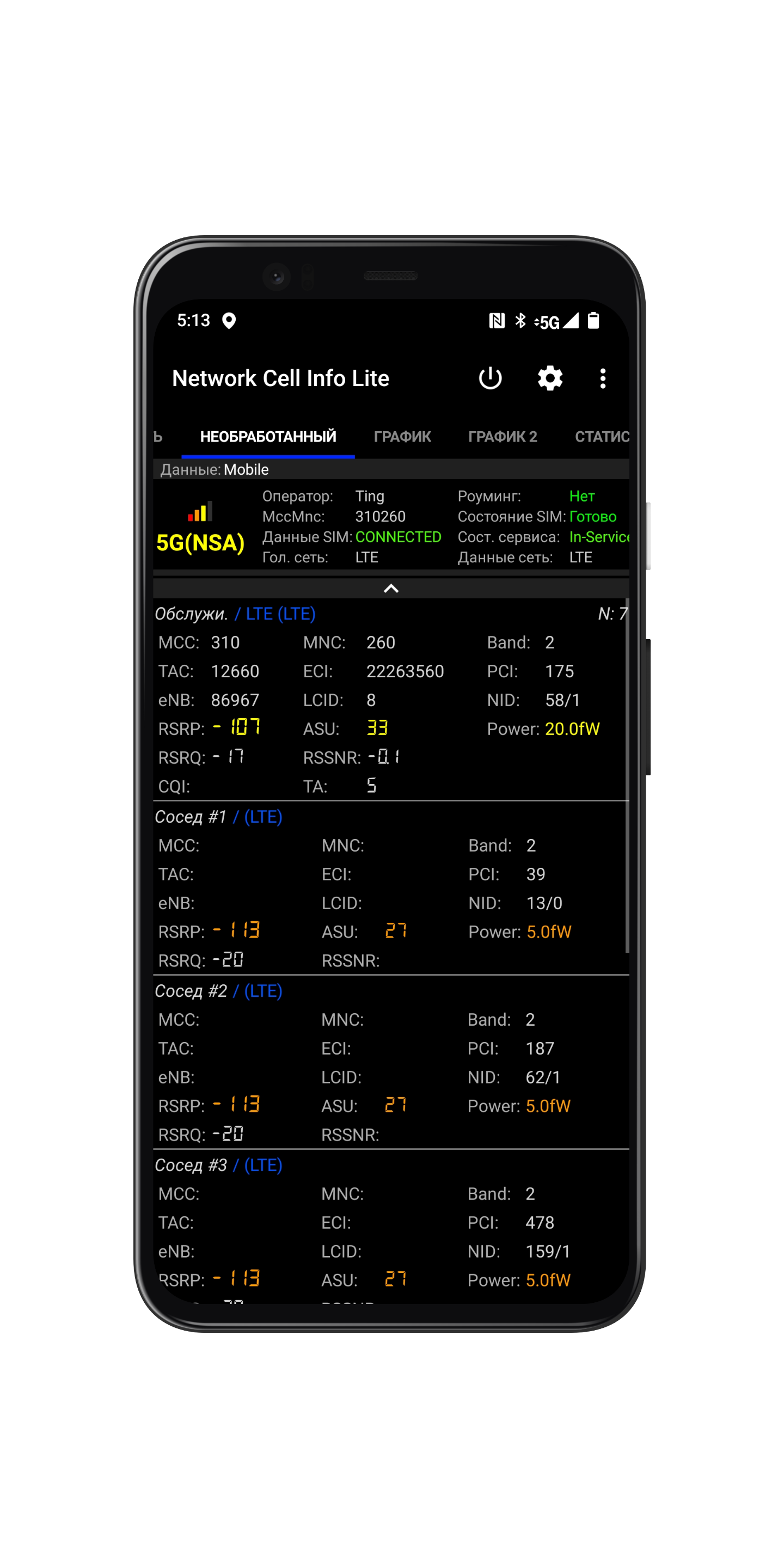Tap the power icon in the app bar
784x1568 pixels.
click(490, 378)
